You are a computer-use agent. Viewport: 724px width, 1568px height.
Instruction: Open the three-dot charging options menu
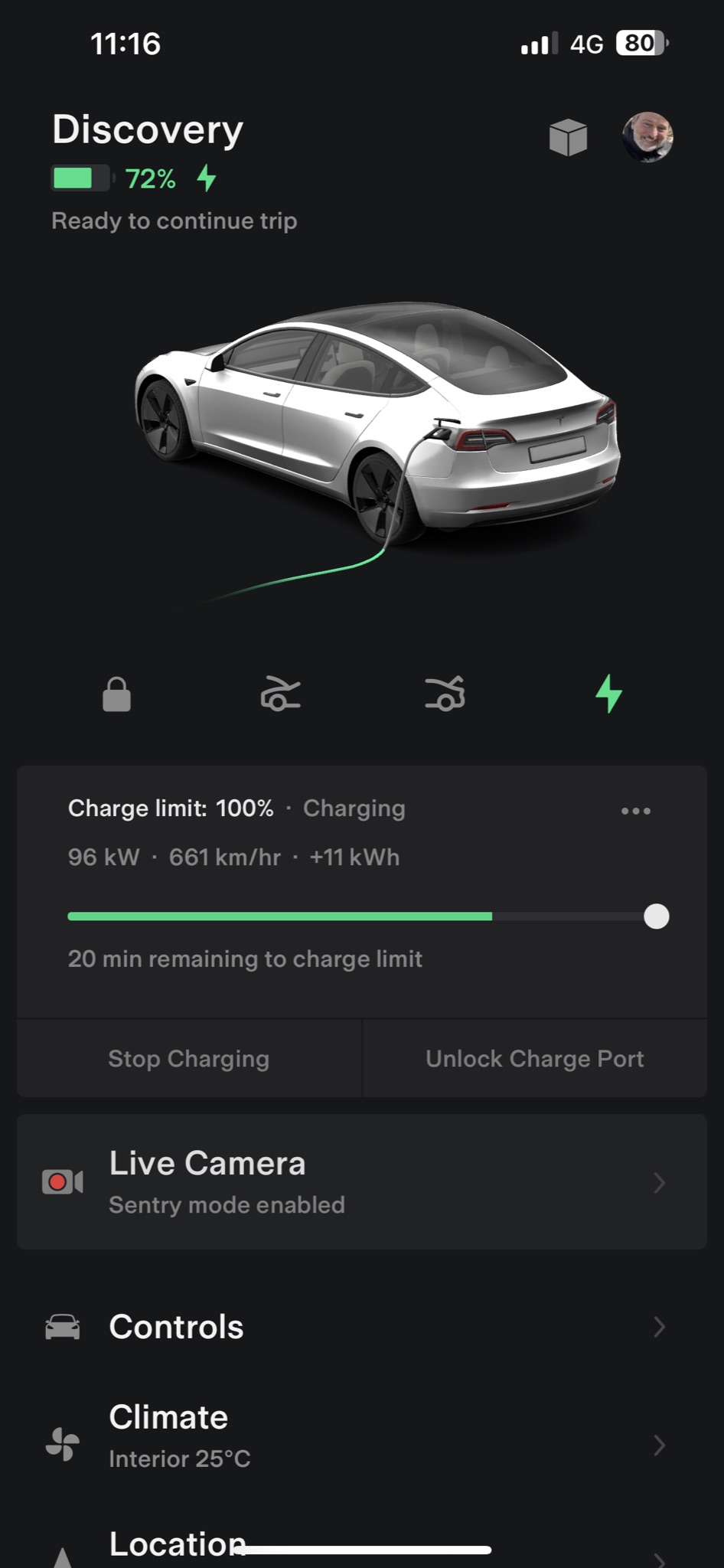(636, 811)
